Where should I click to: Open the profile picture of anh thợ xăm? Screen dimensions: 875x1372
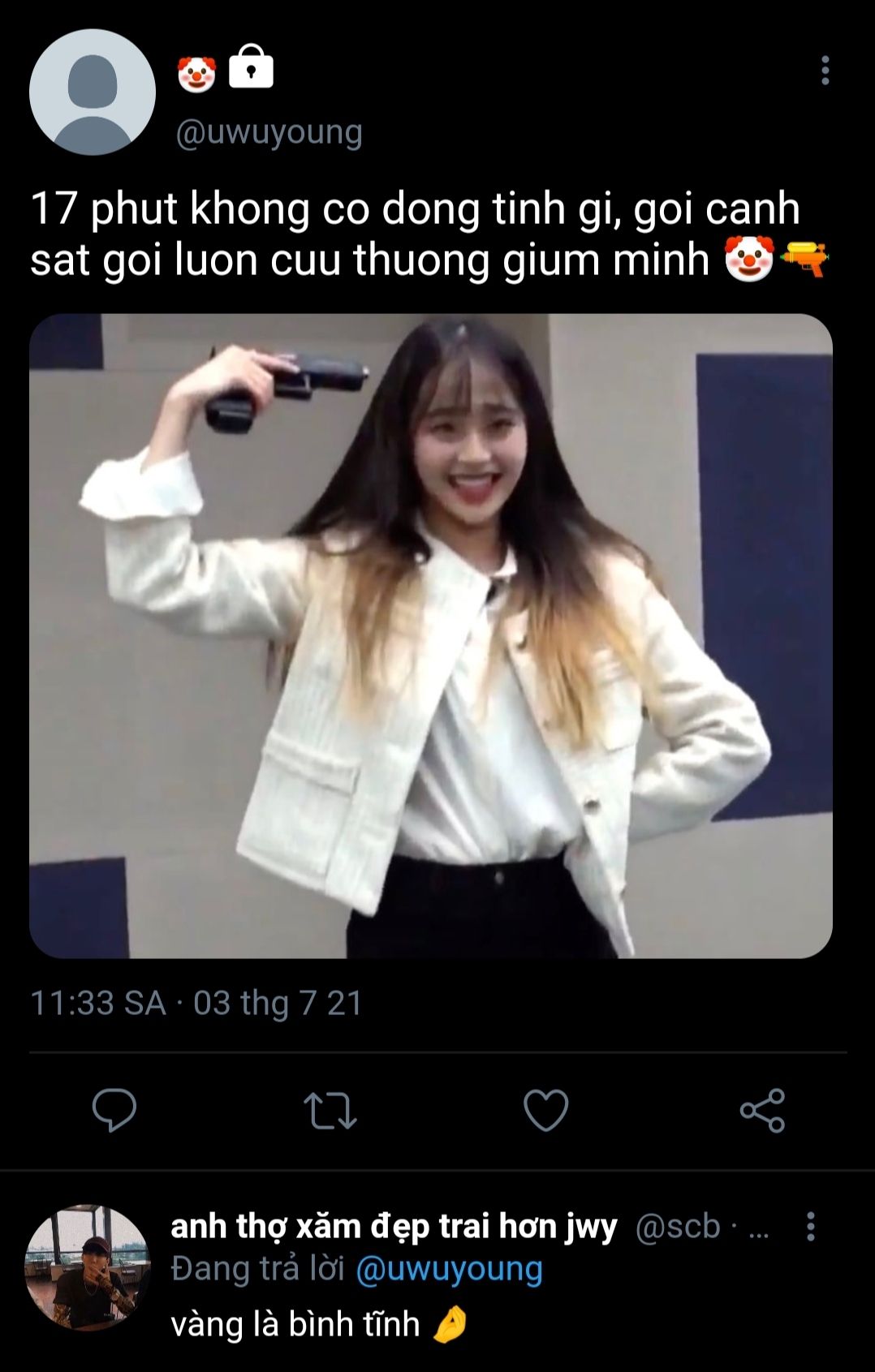(88, 1267)
